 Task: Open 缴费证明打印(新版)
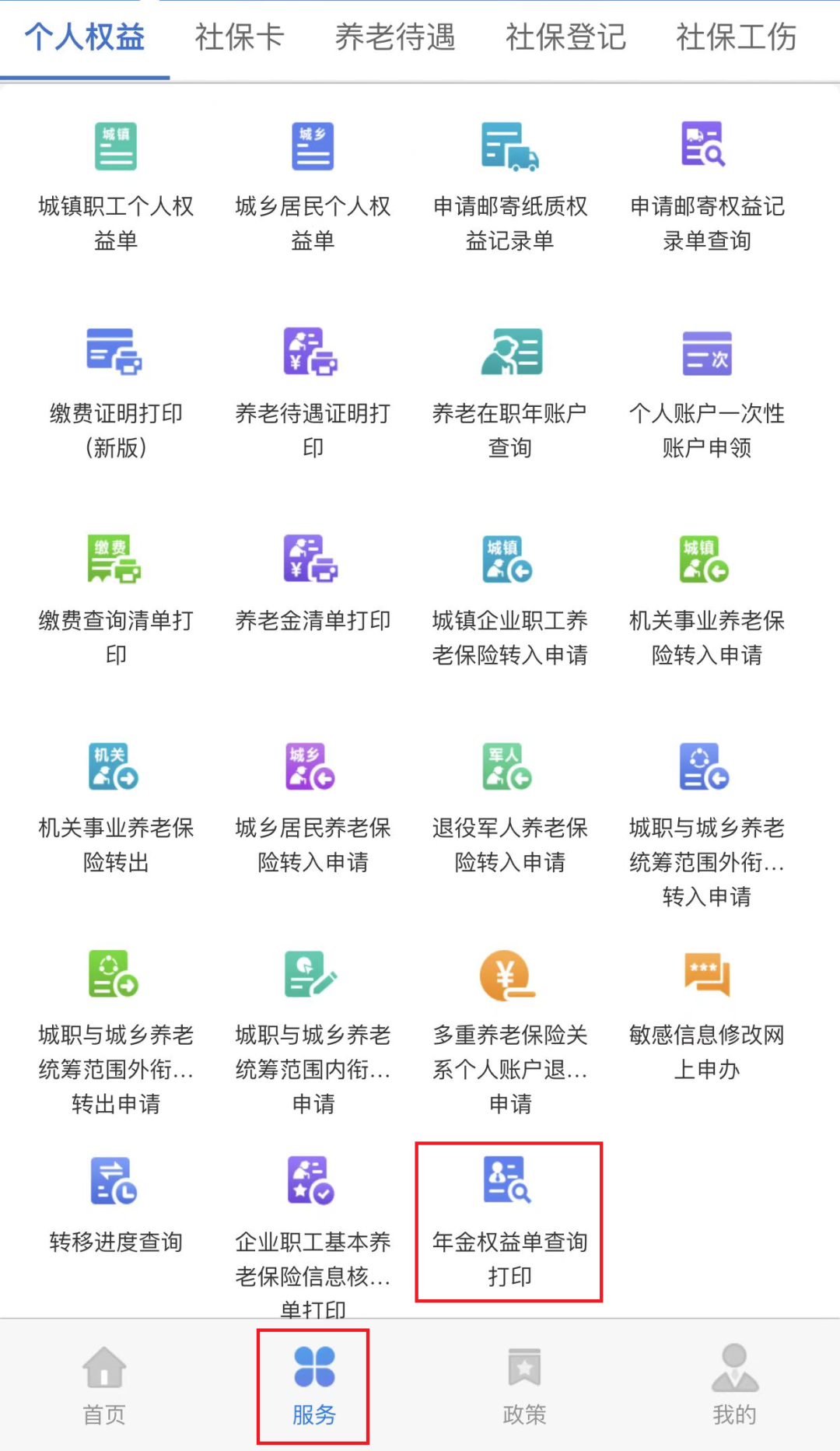pos(116,393)
